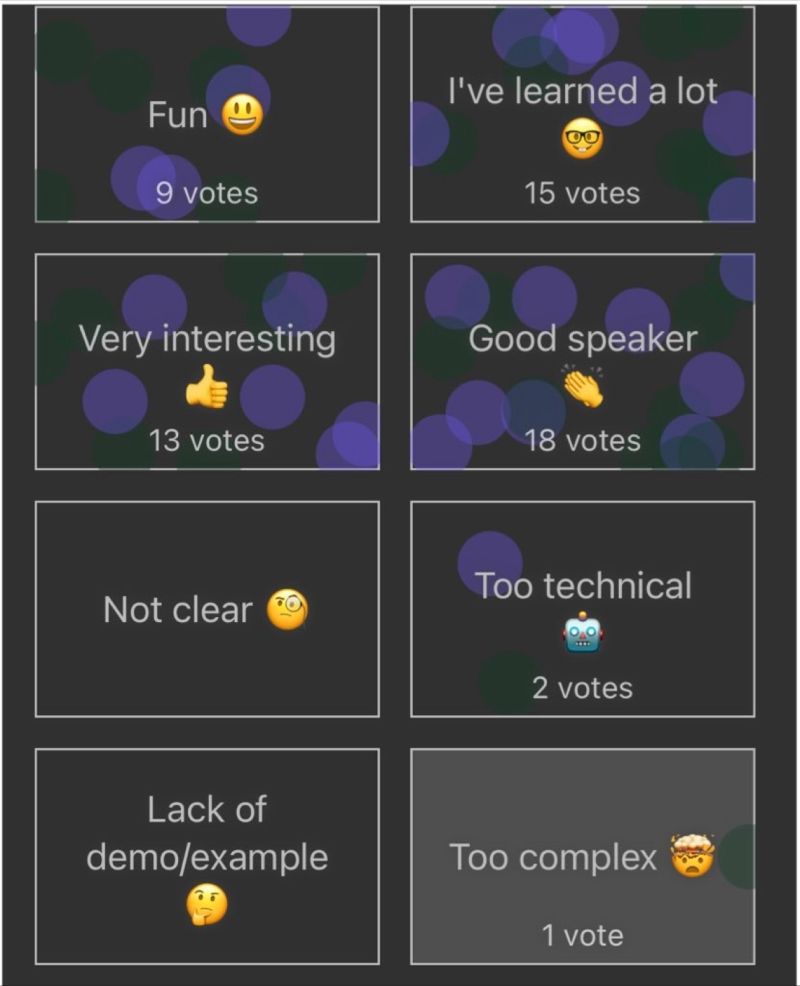Select the "I've learned a lot" feedback tile

point(582,114)
